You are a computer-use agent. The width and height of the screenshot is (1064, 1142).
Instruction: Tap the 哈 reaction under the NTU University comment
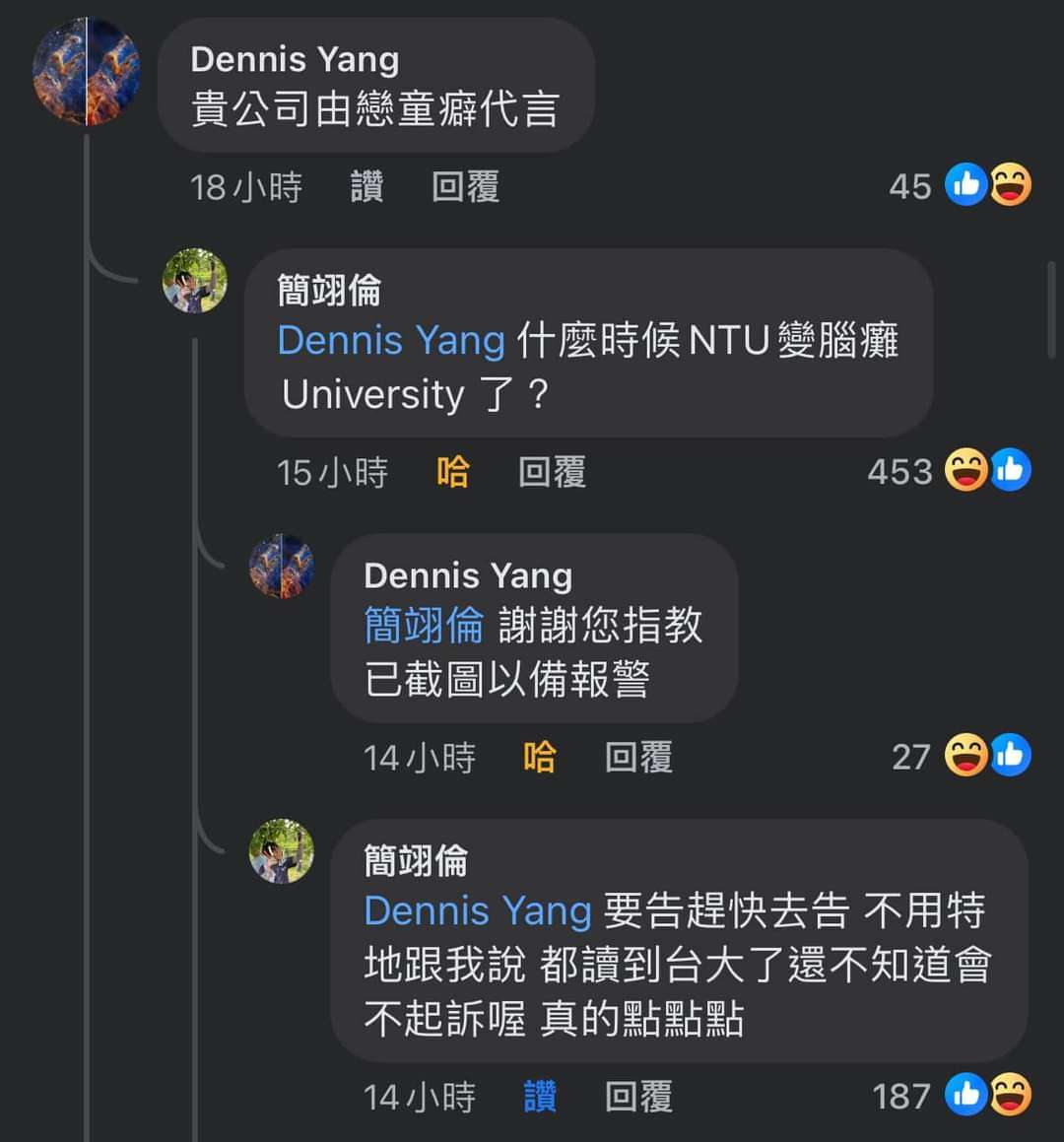coord(453,472)
